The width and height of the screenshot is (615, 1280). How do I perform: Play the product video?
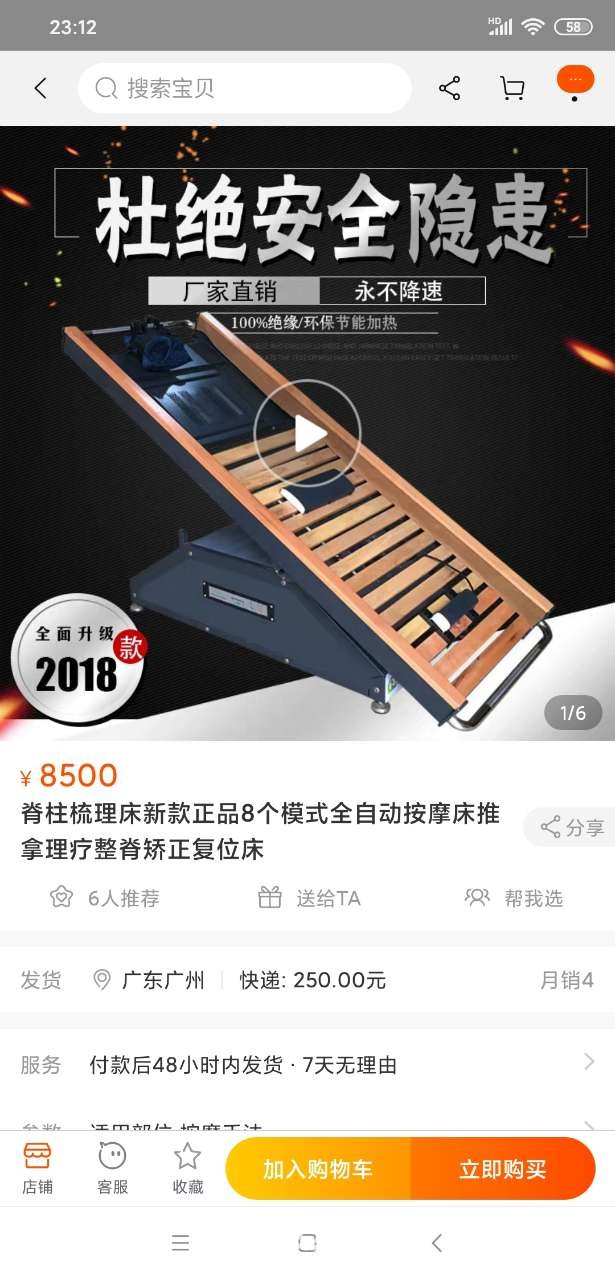coord(307,433)
